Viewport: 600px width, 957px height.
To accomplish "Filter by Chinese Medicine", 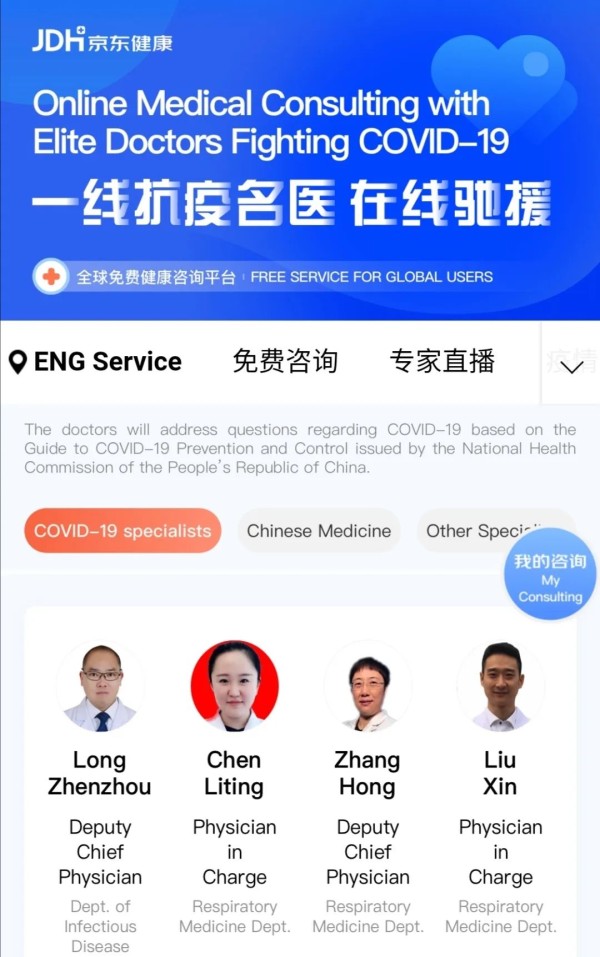I will tap(319, 531).
